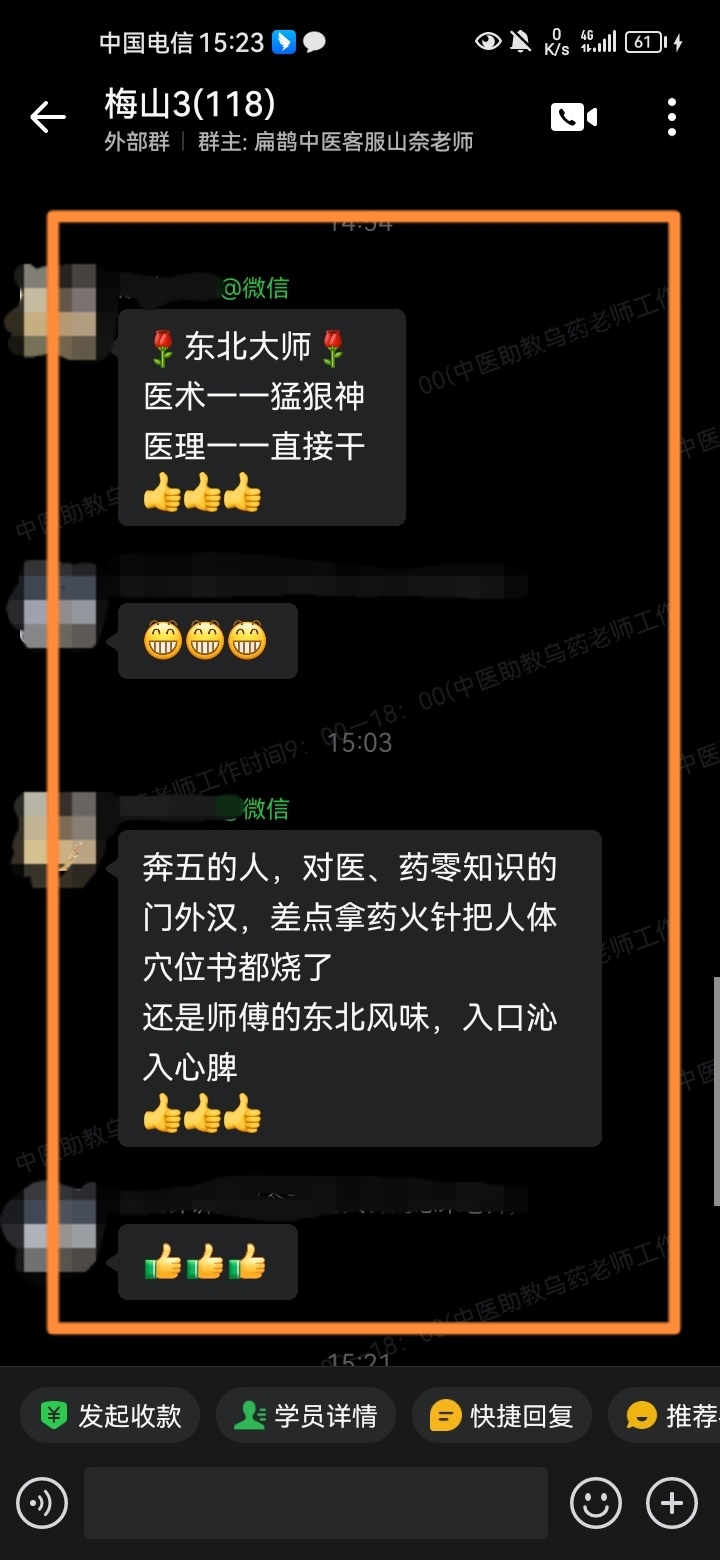Focus the message text field
The height and width of the screenshot is (1560, 720).
coord(315,1503)
